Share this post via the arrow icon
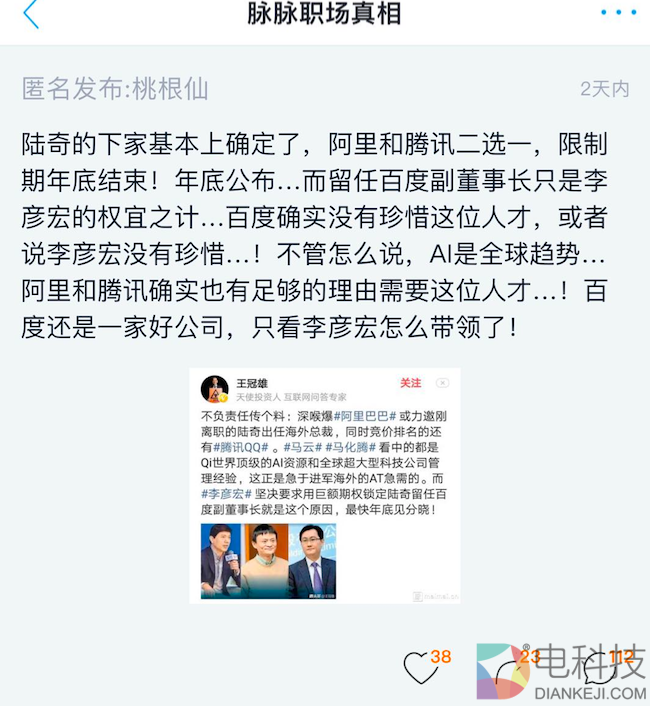The height and width of the screenshot is (706, 650). coord(508,666)
